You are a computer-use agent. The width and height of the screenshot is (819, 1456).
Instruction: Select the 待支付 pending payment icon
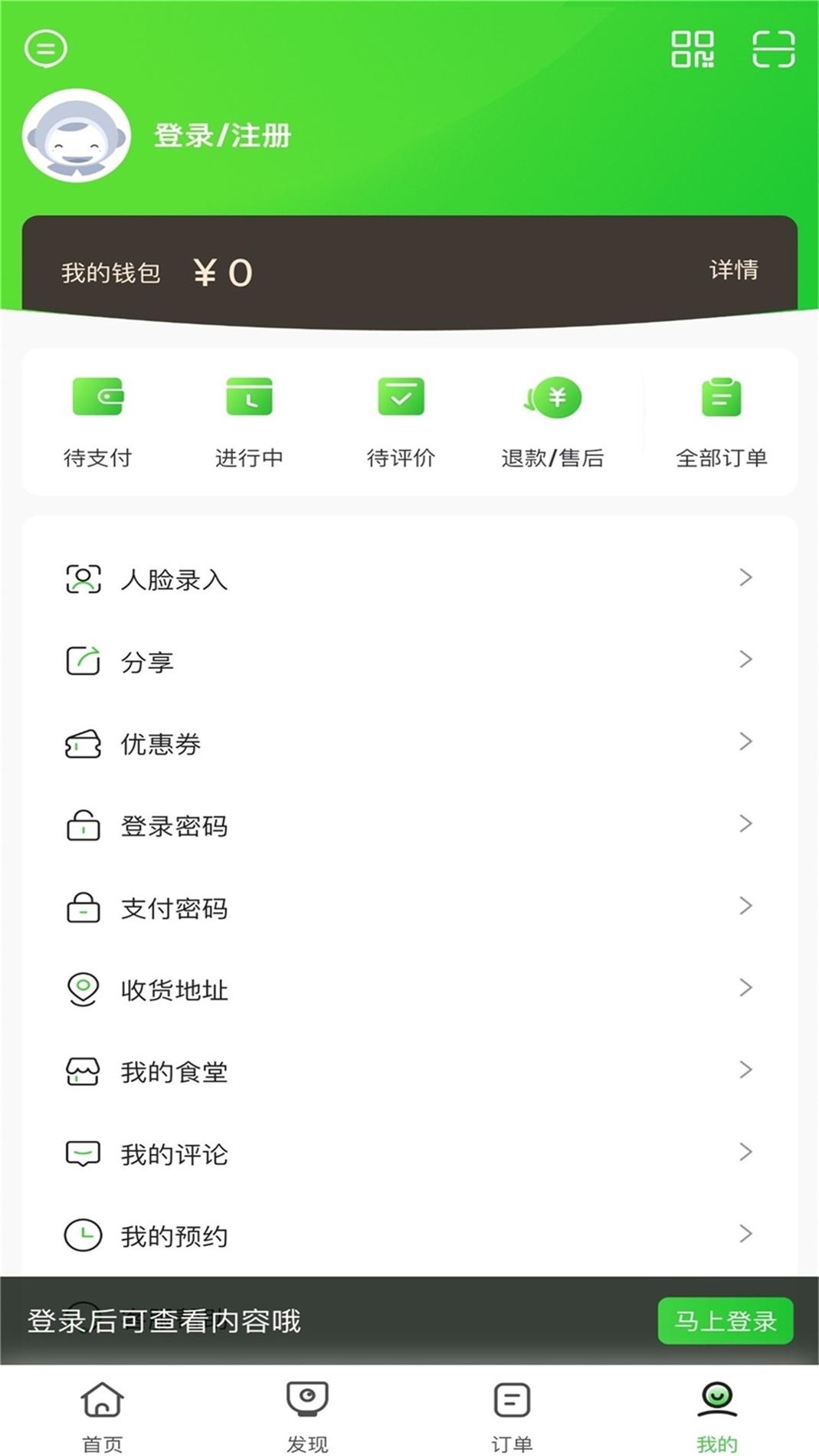pos(98,398)
